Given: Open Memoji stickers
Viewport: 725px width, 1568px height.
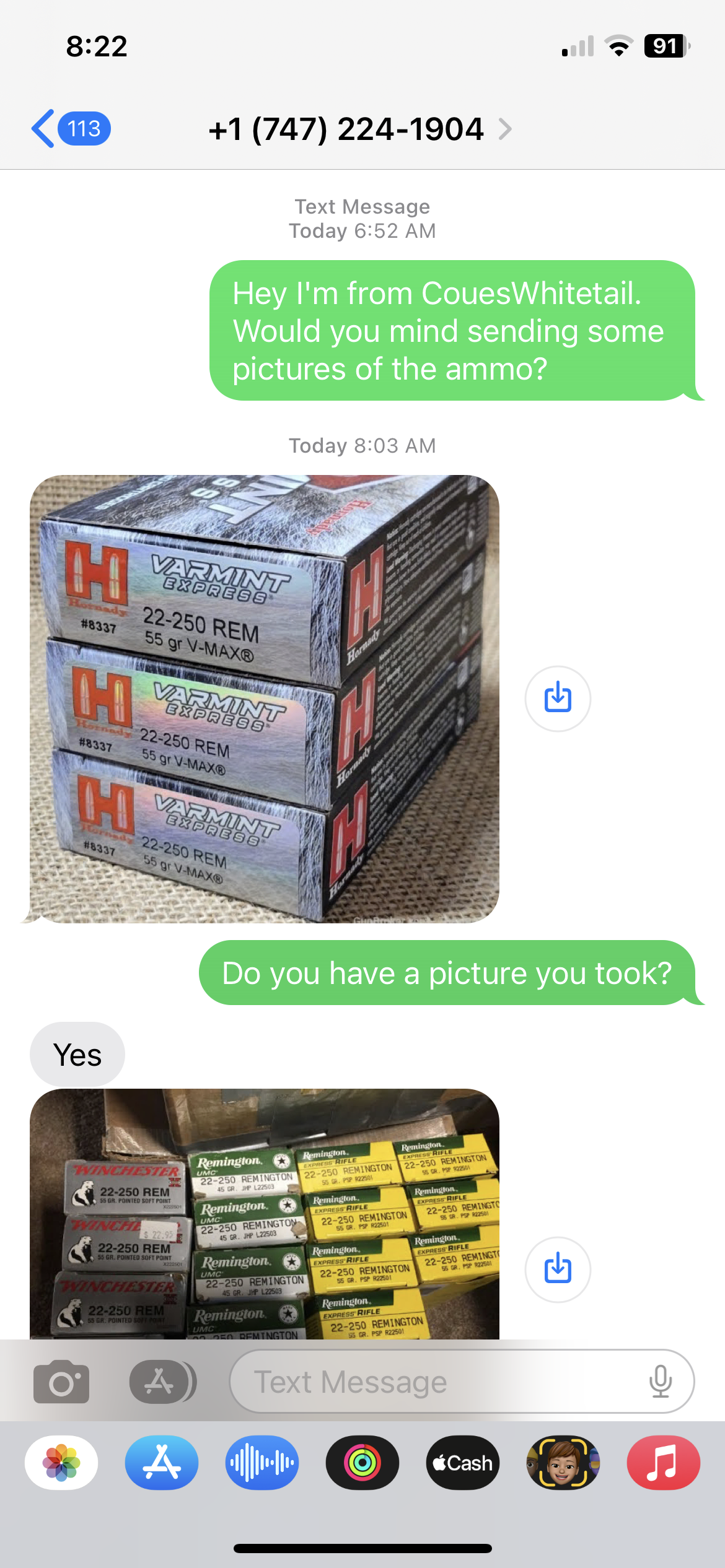Looking at the screenshot, I should coord(563,1463).
